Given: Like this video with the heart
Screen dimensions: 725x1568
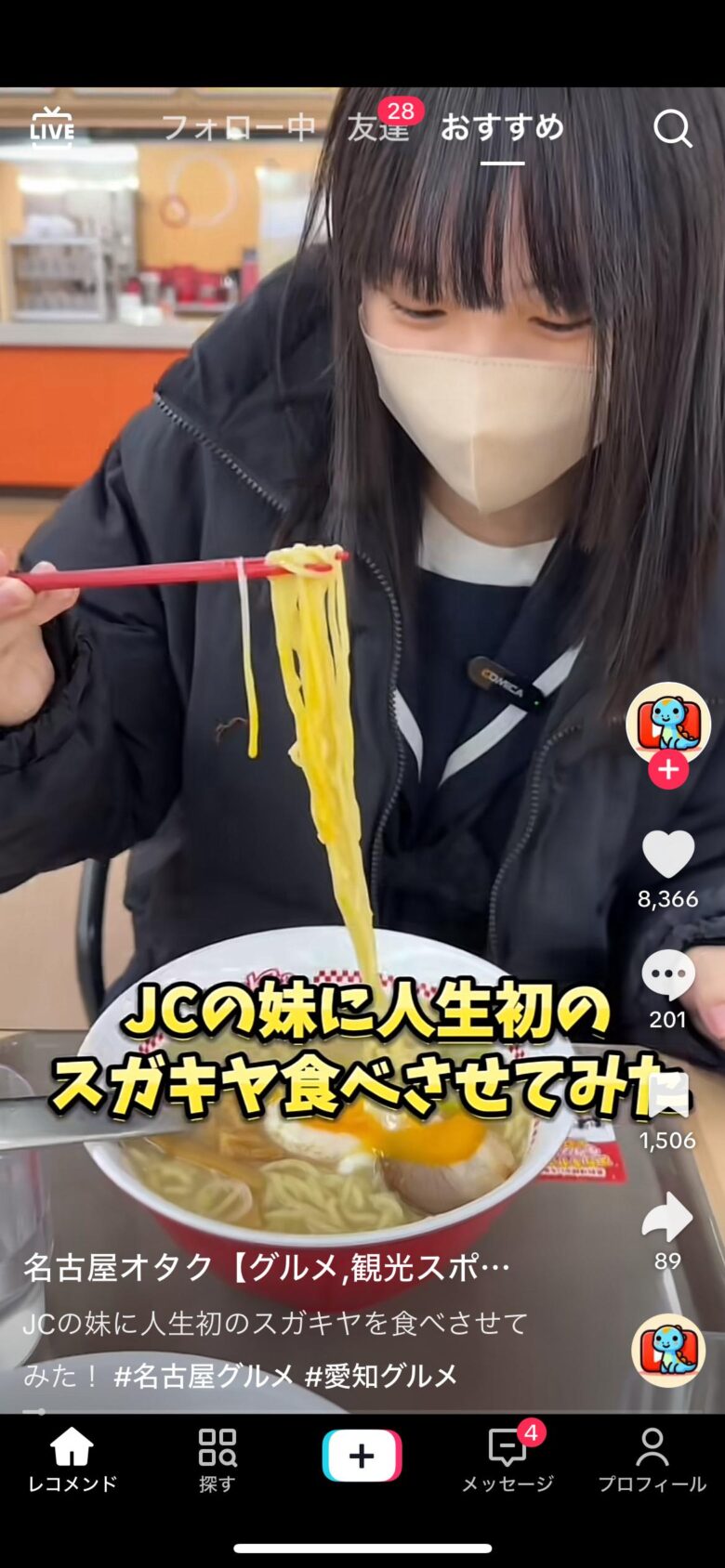Looking at the screenshot, I should point(667,855).
